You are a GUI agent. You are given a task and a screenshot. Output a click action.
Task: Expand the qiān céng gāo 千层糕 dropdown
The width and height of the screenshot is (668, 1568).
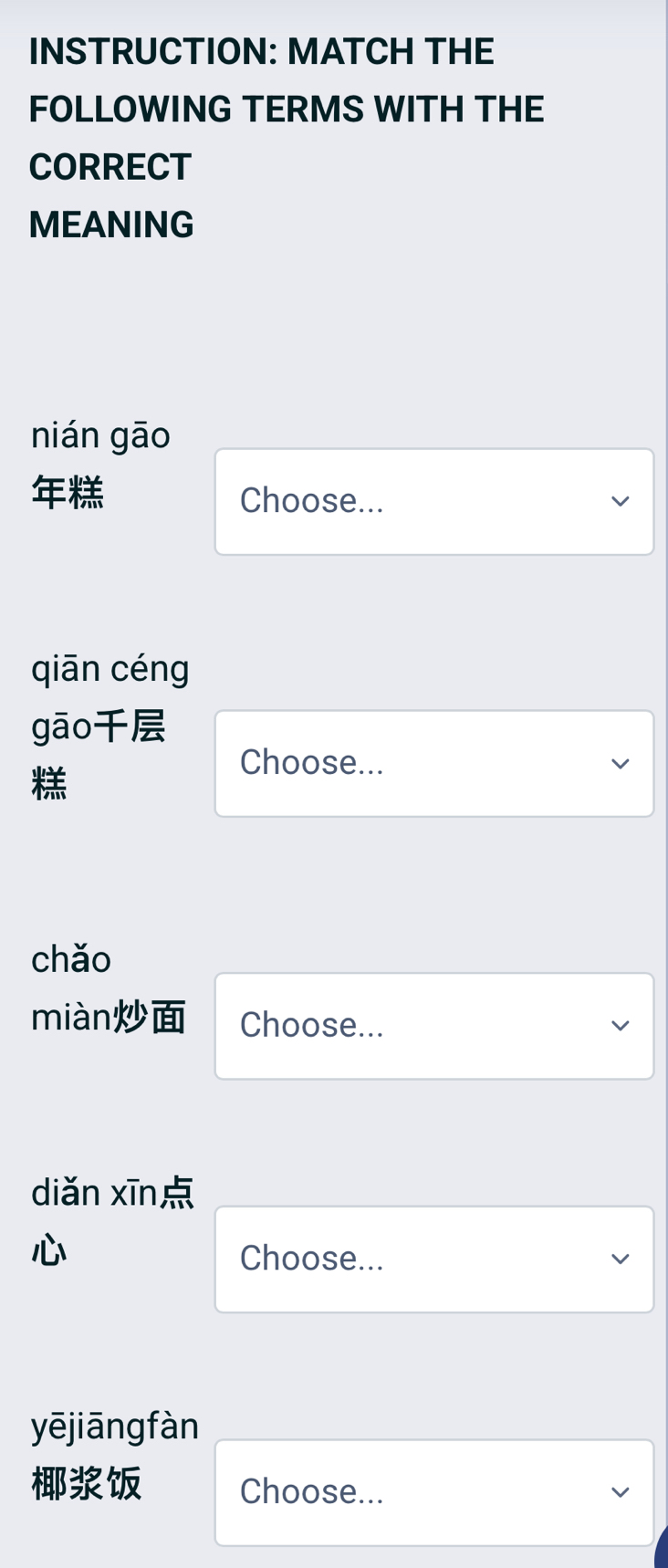tap(433, 763)
